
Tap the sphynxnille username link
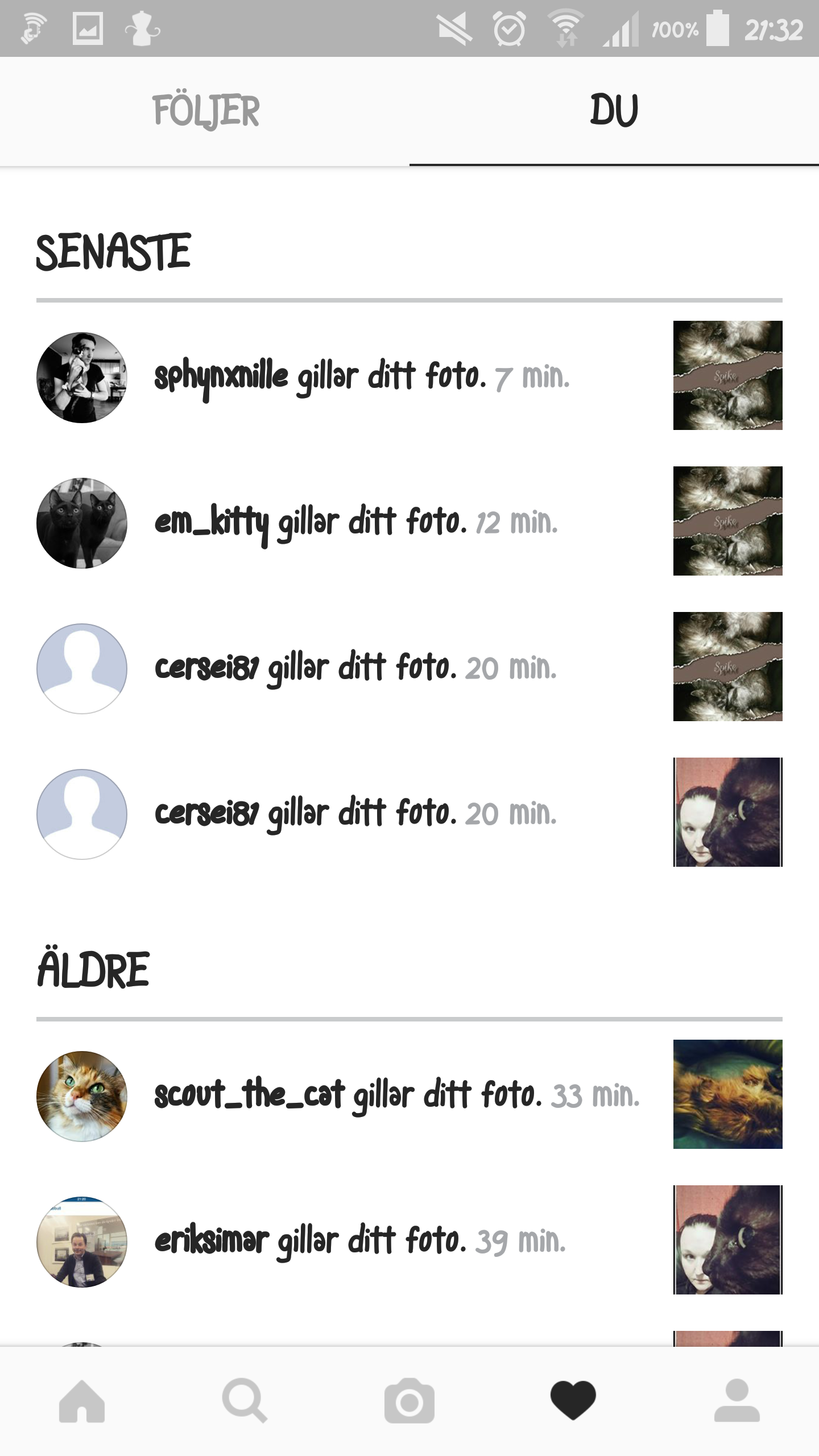pos(221,377)
